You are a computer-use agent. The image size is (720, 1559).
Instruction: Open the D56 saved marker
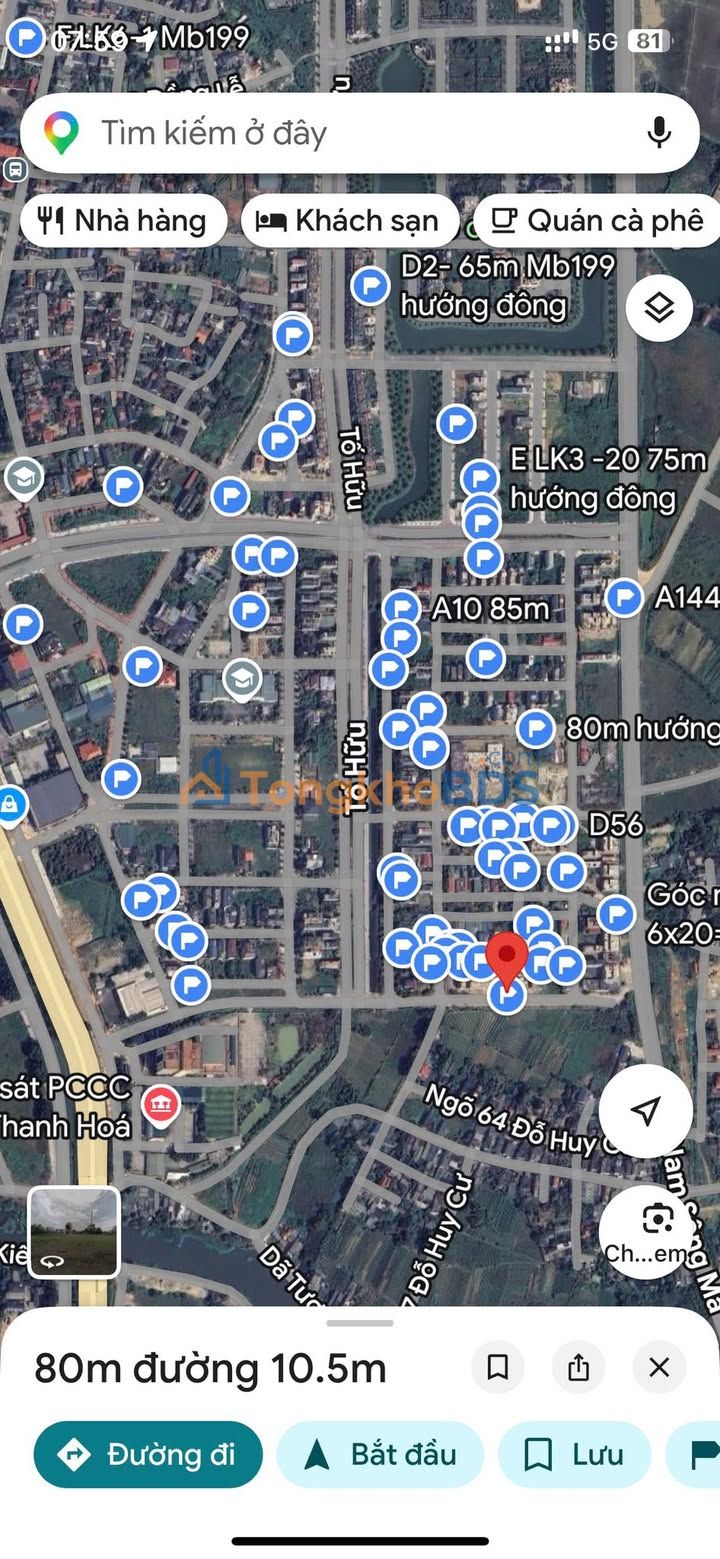(552, 826)
